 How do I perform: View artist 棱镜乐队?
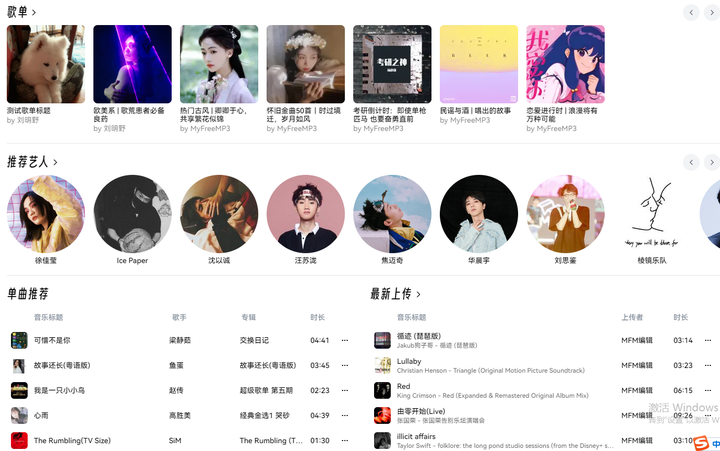[x=652, y=214]
